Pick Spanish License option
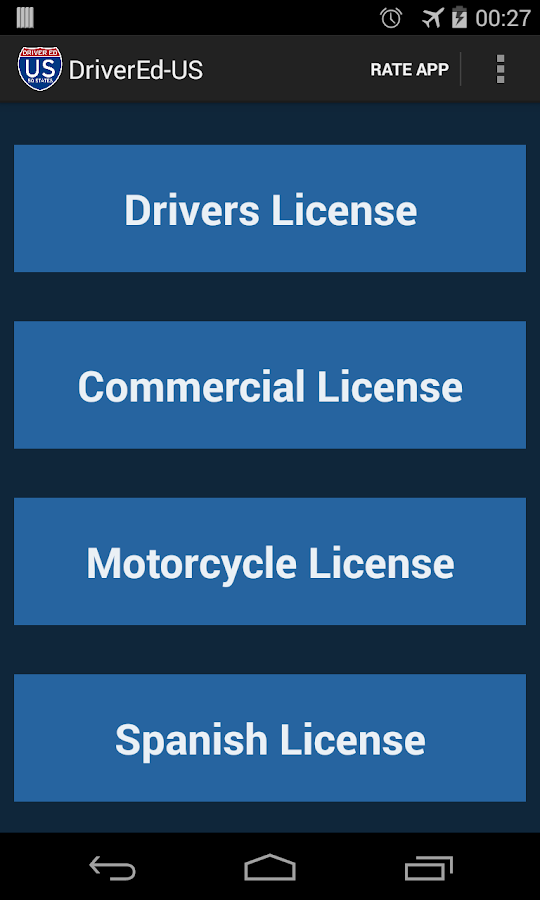 [x=270, y=738]
